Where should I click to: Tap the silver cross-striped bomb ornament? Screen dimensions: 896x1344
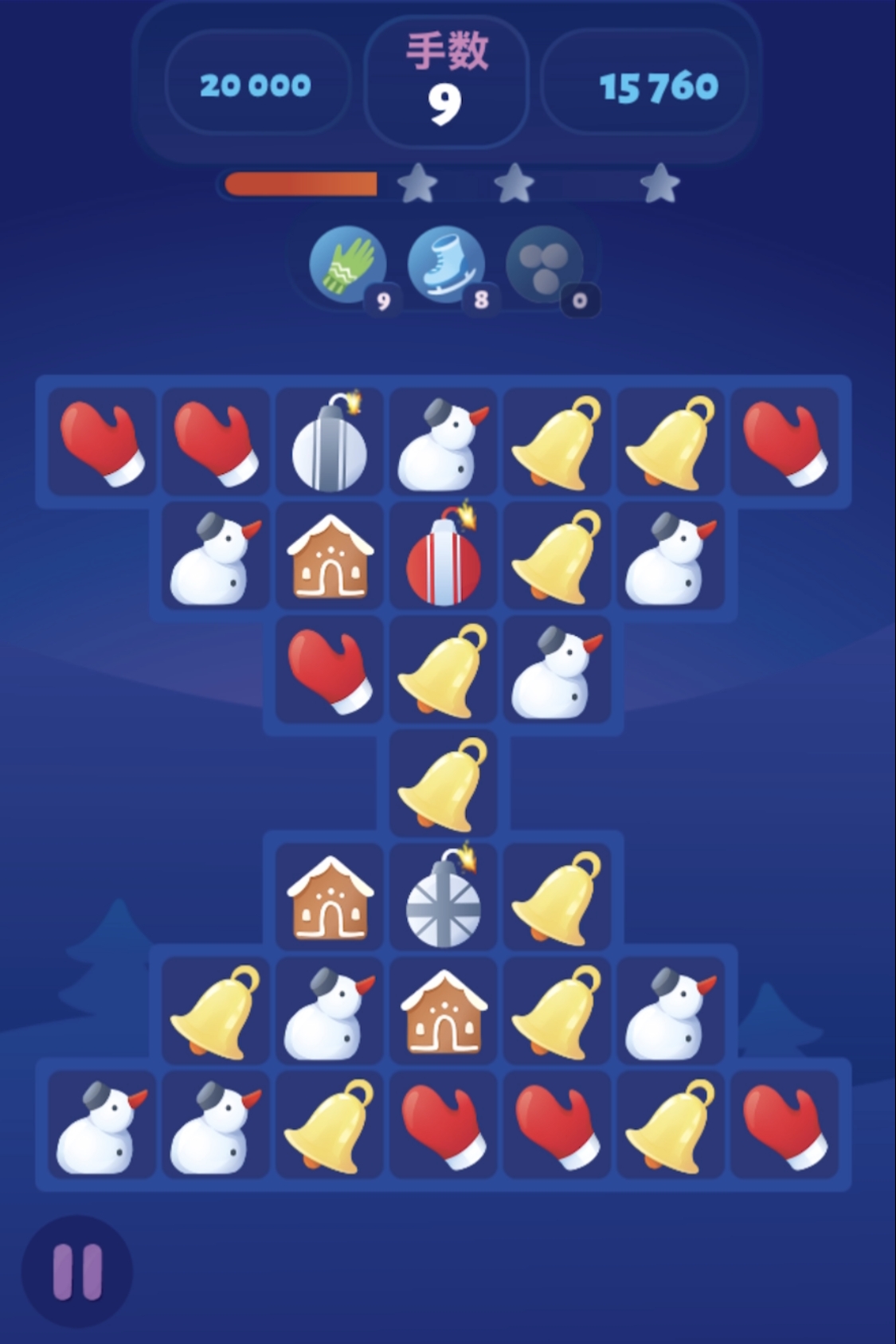point(444,899)
